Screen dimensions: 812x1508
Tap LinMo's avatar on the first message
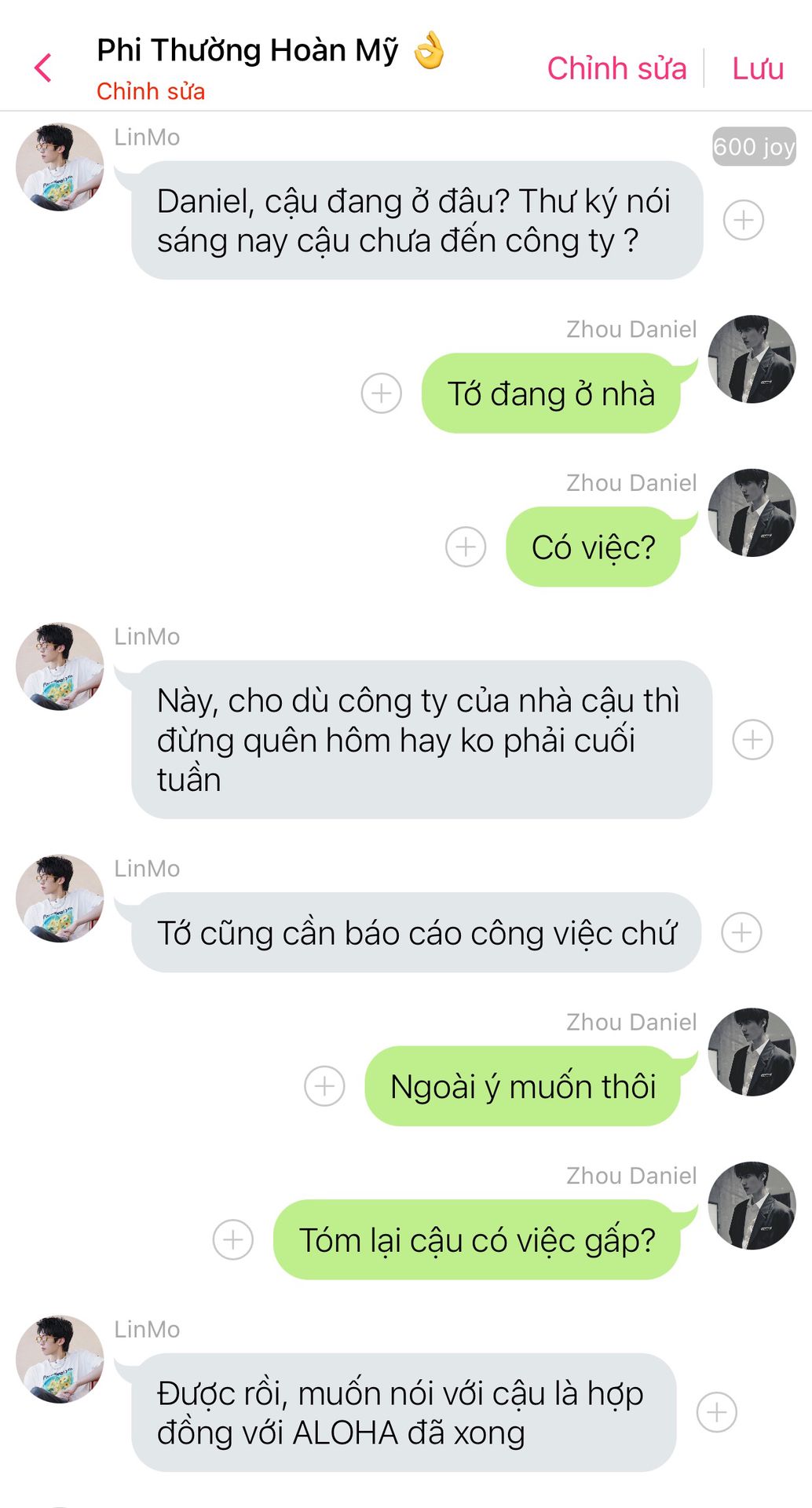(x=60, y=167)
